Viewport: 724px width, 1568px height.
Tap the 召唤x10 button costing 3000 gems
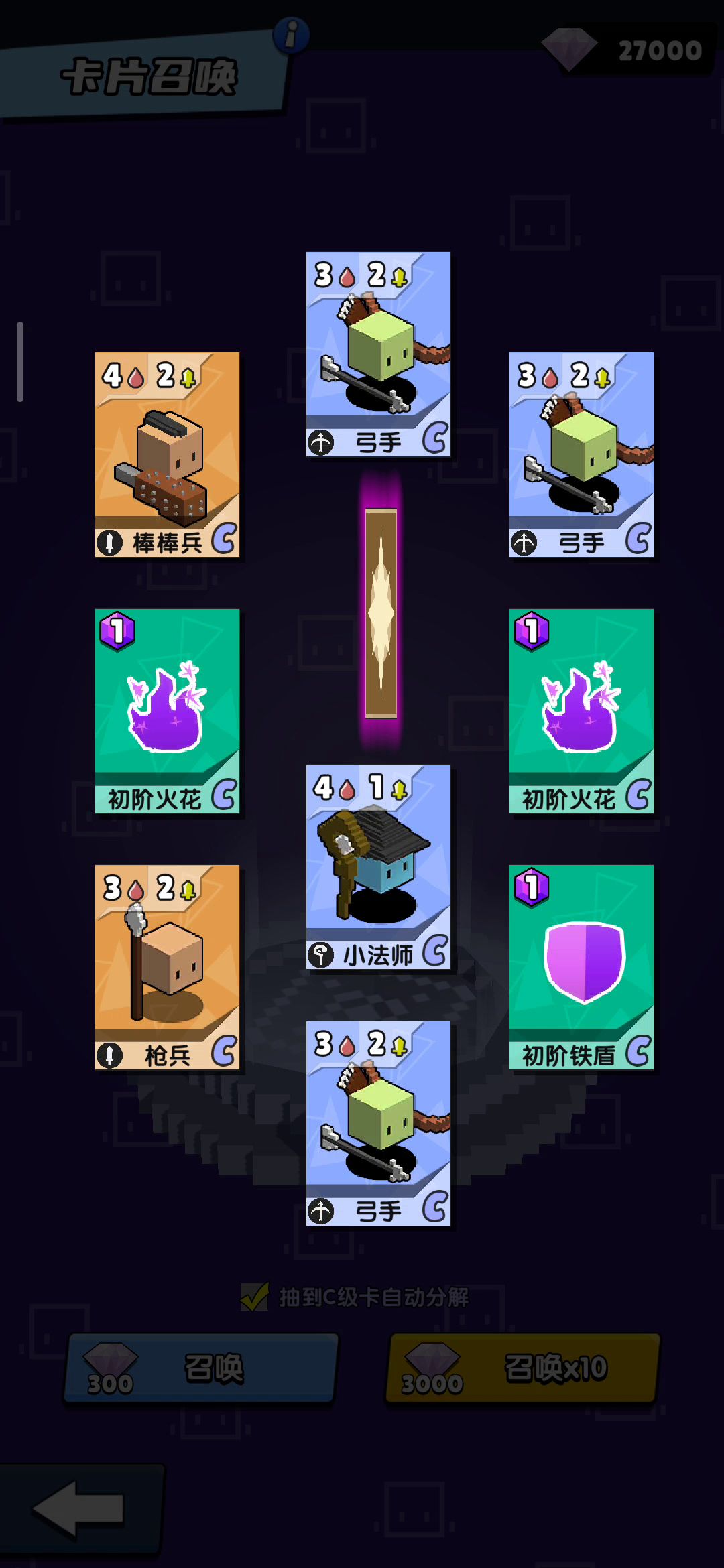pyautogui.click(x=523, y=1368)
